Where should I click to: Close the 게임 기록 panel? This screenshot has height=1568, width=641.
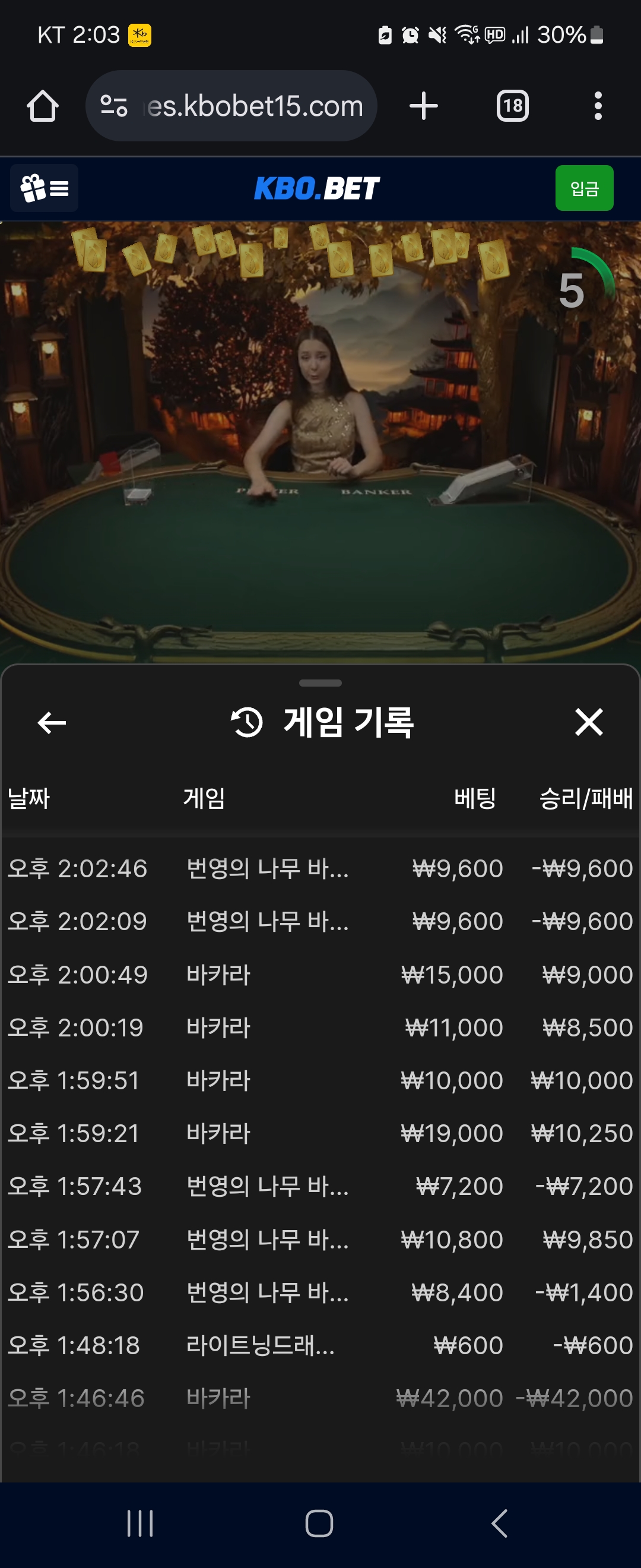pyautogui.click(x=588, y=722)
